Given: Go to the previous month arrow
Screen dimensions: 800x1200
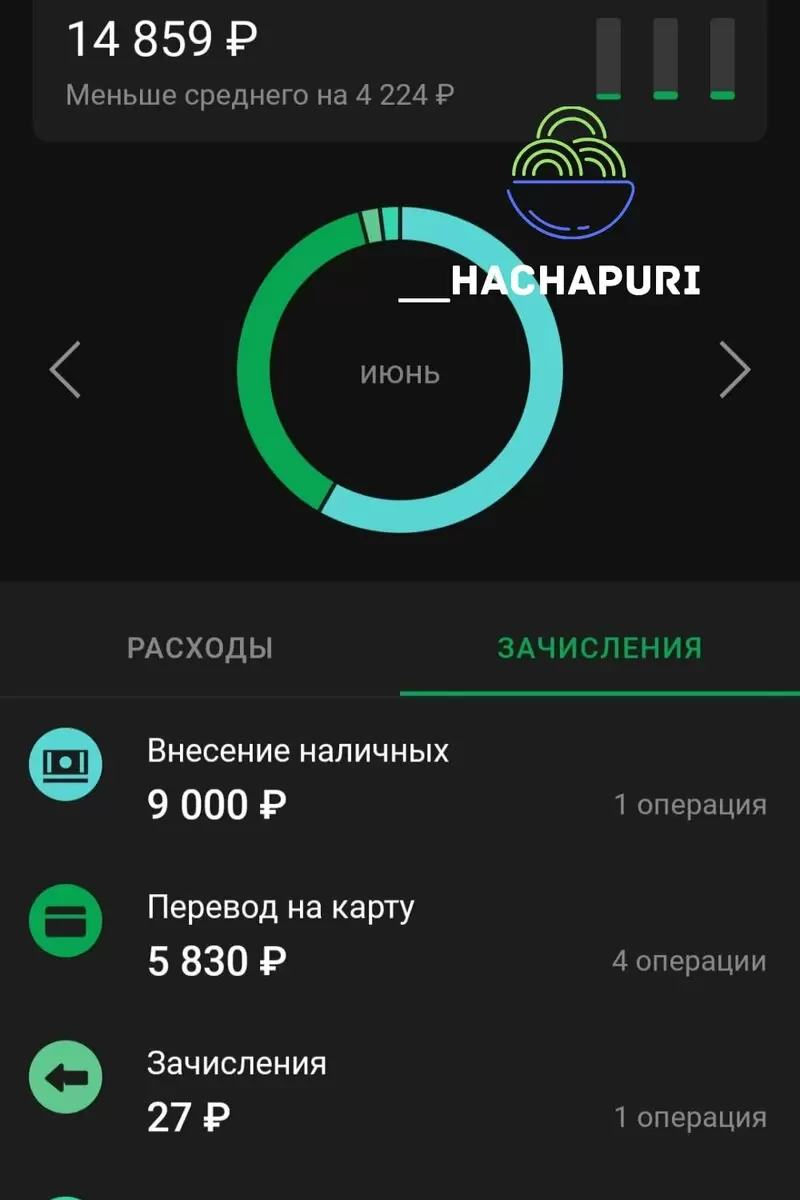Looking at the screenshot, I should coord(65,370).
